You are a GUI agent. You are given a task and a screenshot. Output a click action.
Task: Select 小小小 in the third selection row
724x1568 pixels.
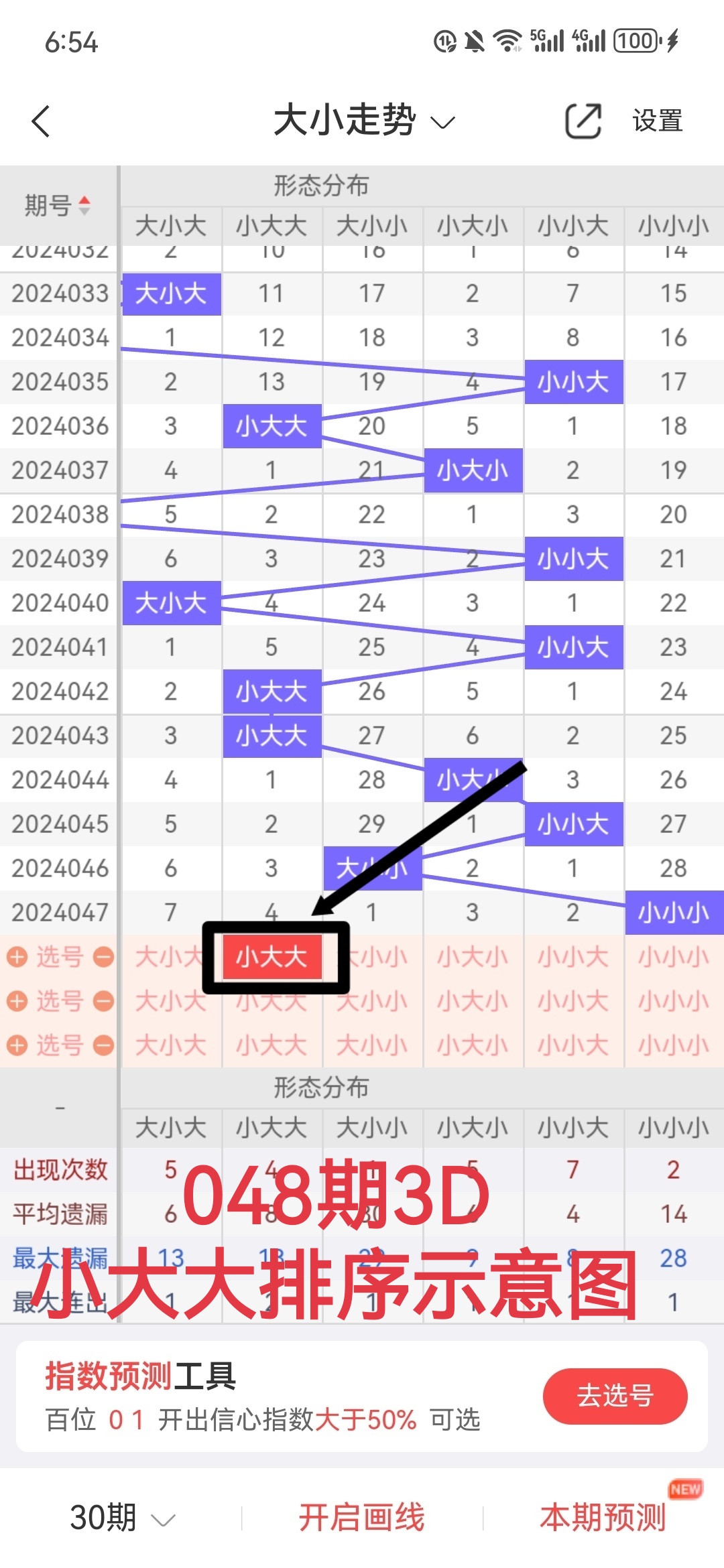674,1047
